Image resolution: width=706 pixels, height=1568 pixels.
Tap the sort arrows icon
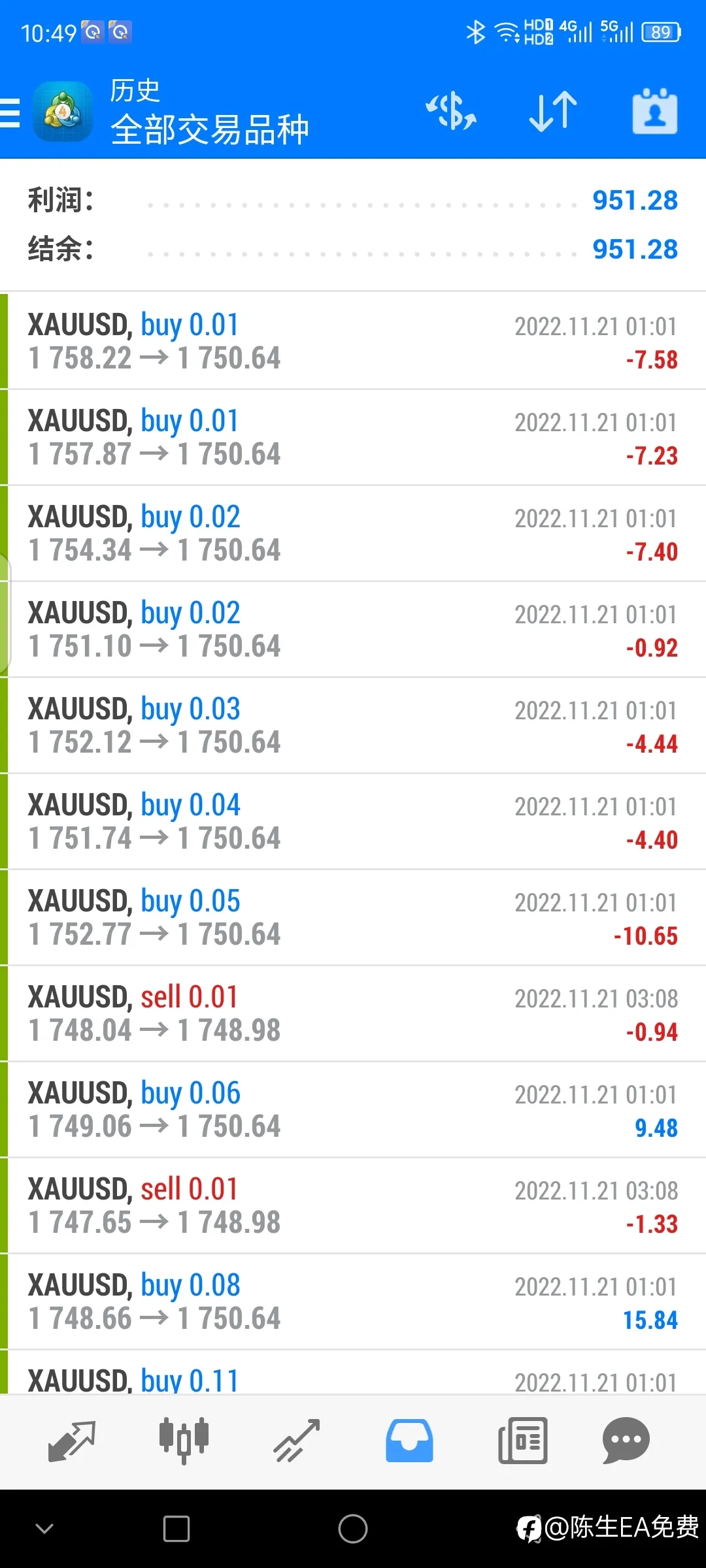553,111
